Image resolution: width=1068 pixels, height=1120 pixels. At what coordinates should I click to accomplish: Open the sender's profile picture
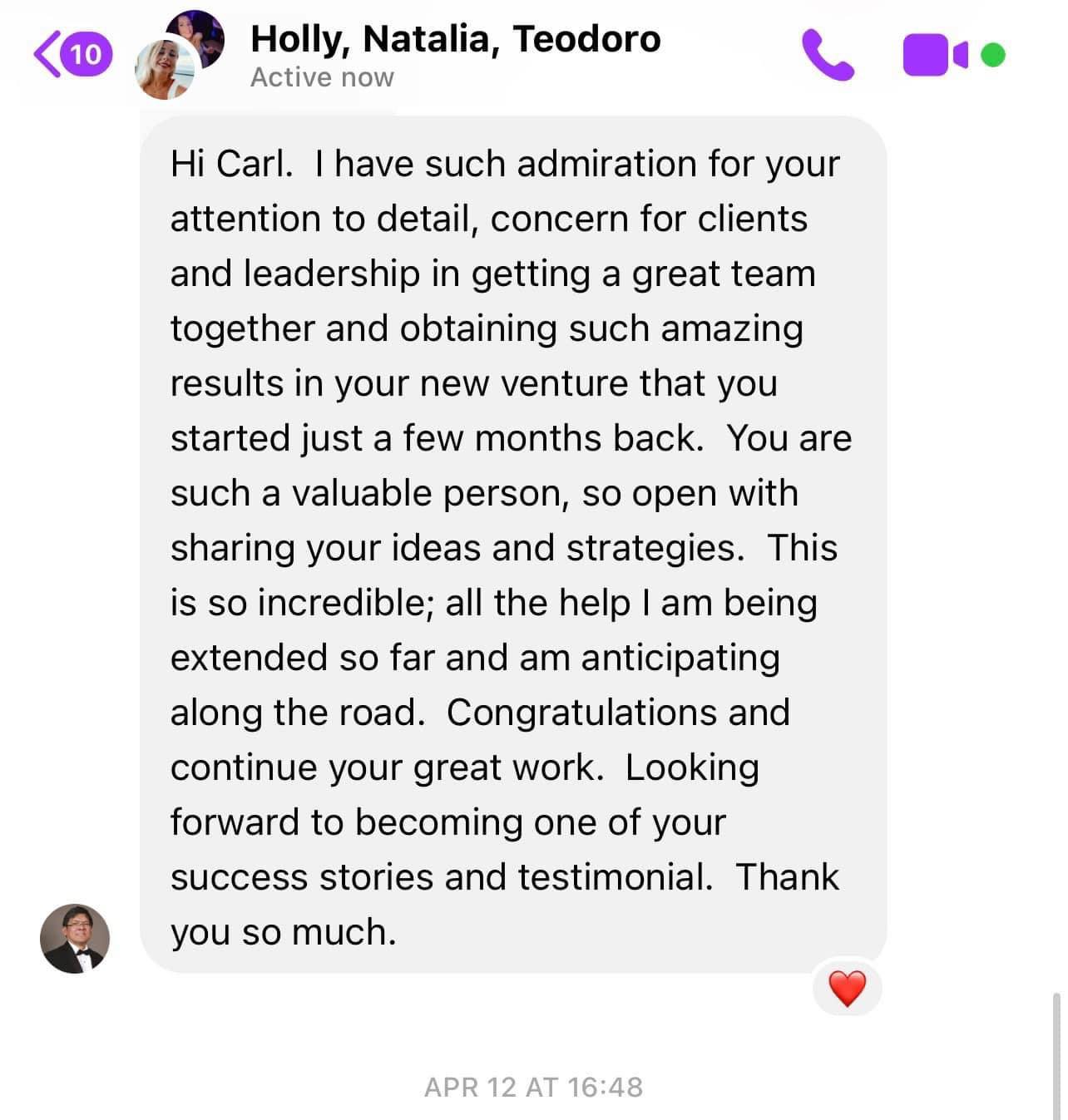(75, 938)
